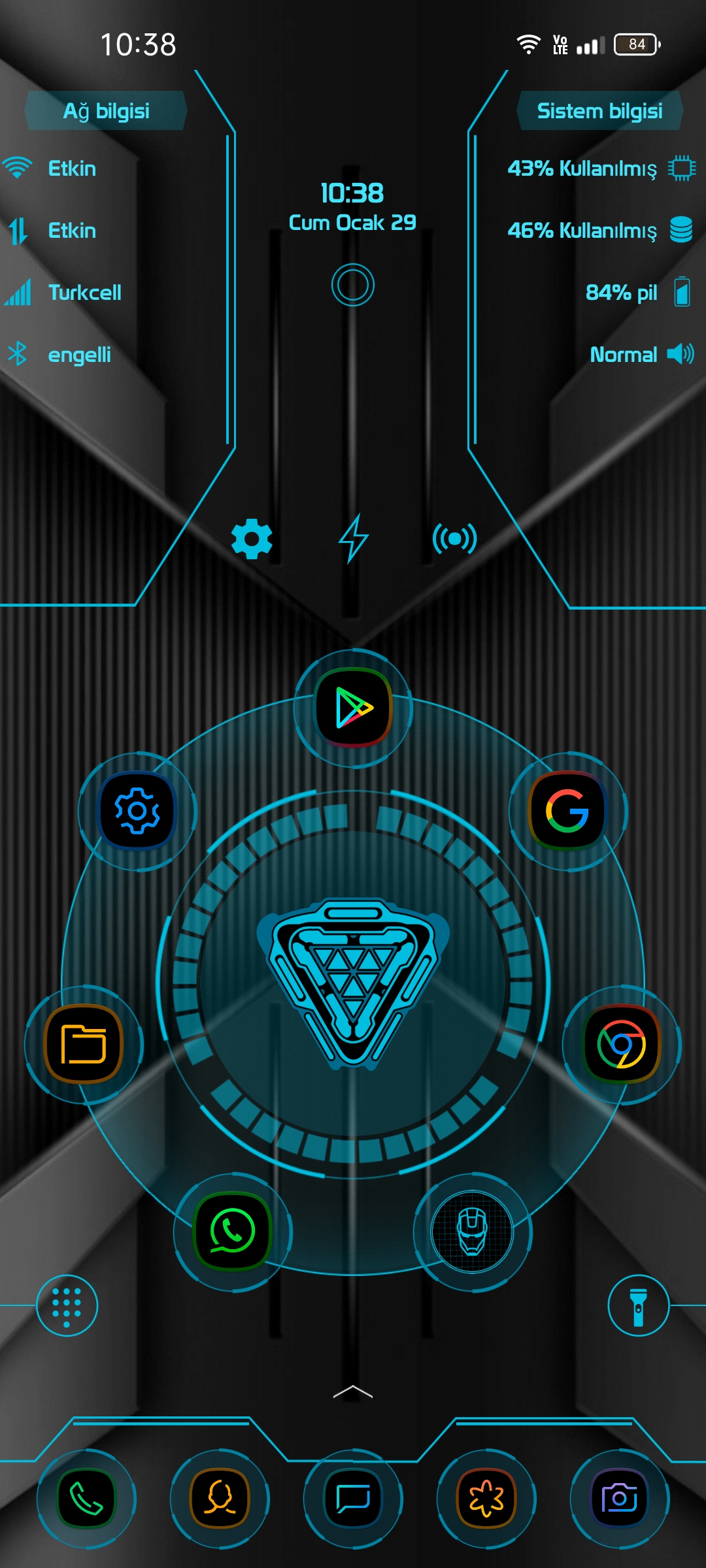
Task: Open the Google Play Store app
Action: click(353, 708)
